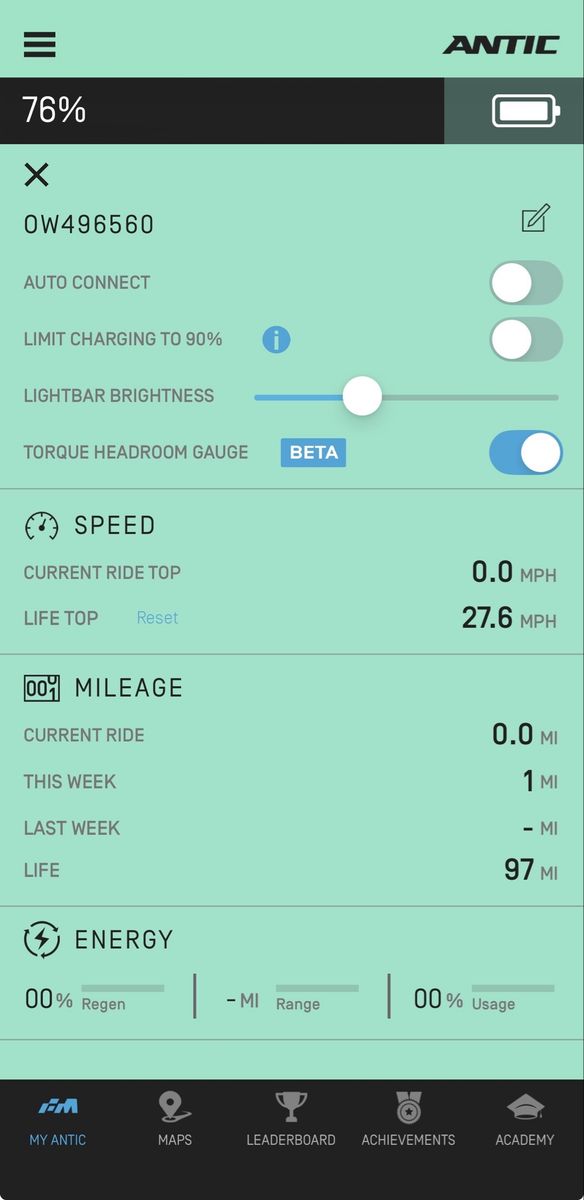The image size is (584, 1200).
Task: Reset the life top speed
Action: [x=157, y=618]
